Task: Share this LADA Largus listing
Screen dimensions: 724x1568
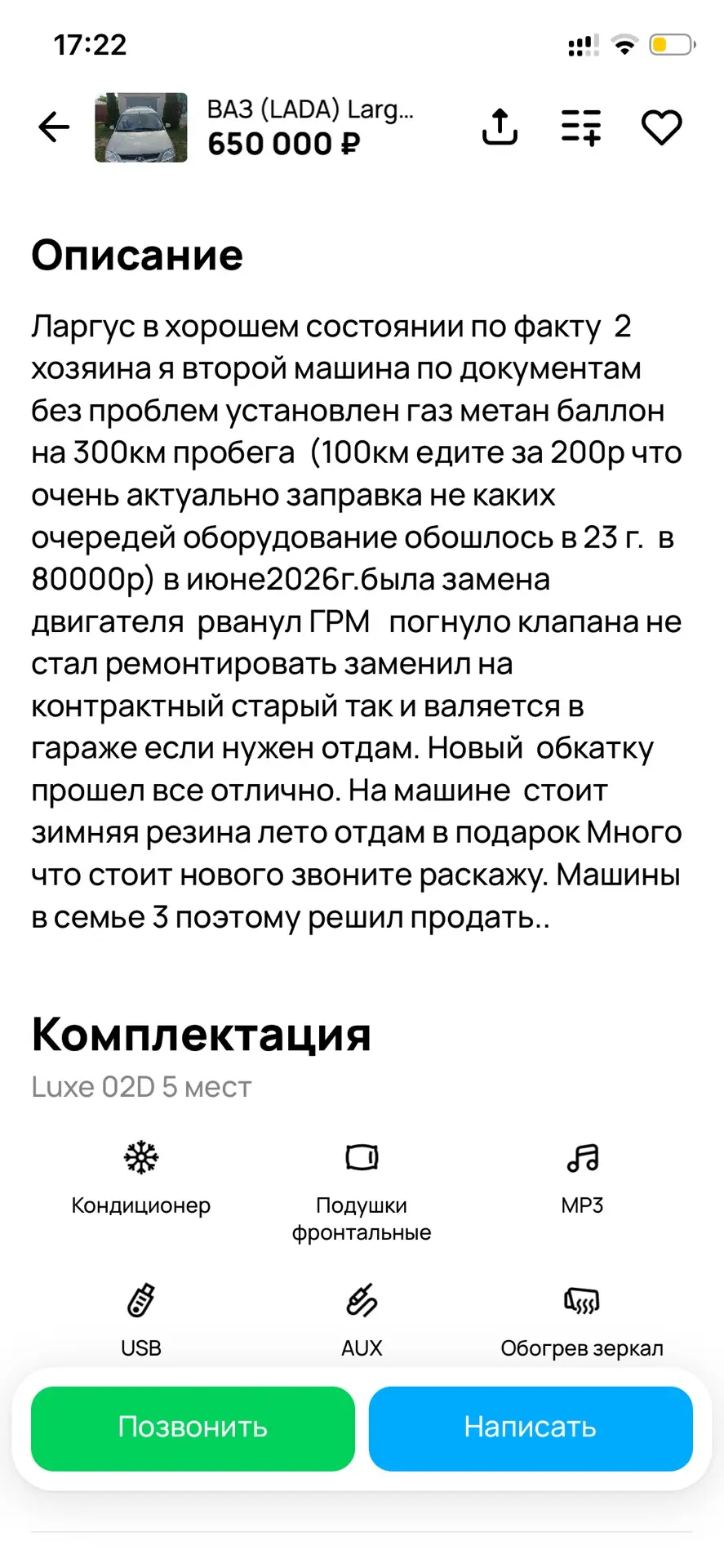Action: coord(500,127)
